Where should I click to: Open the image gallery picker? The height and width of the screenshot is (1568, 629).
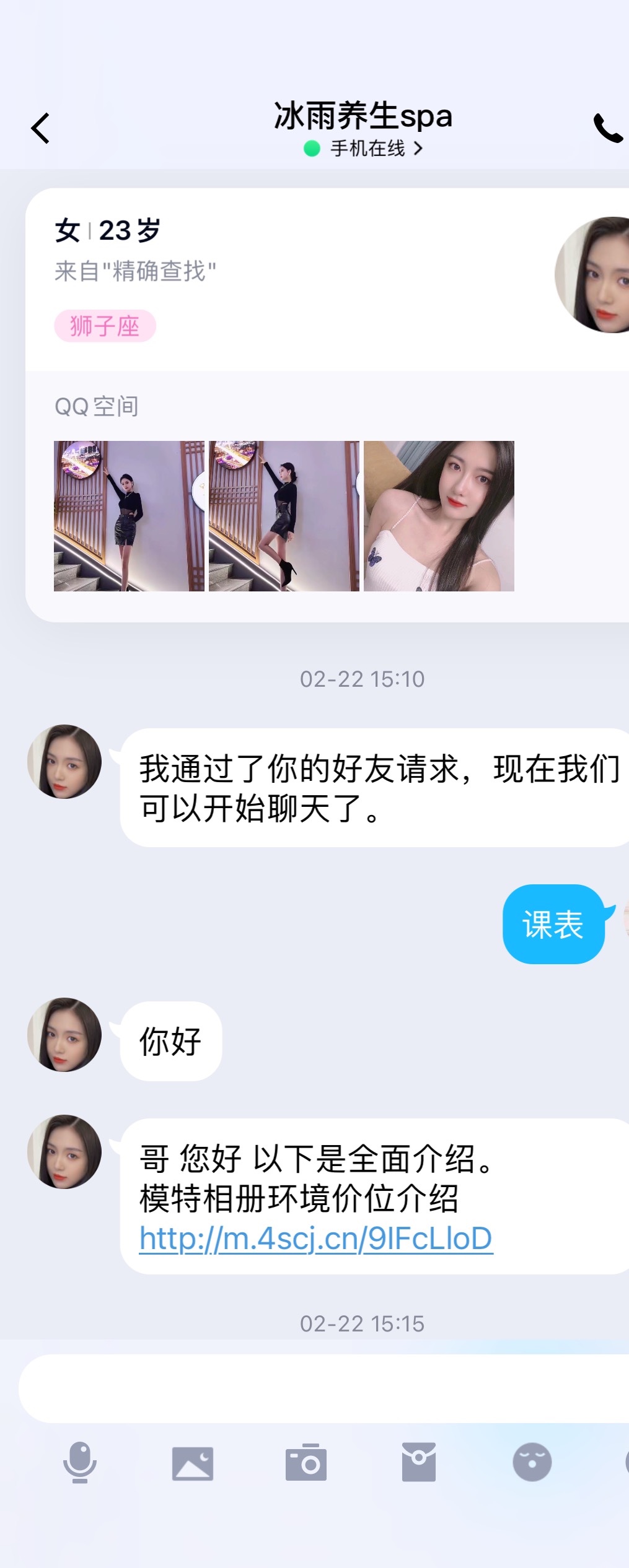[x=192, y=1463]
